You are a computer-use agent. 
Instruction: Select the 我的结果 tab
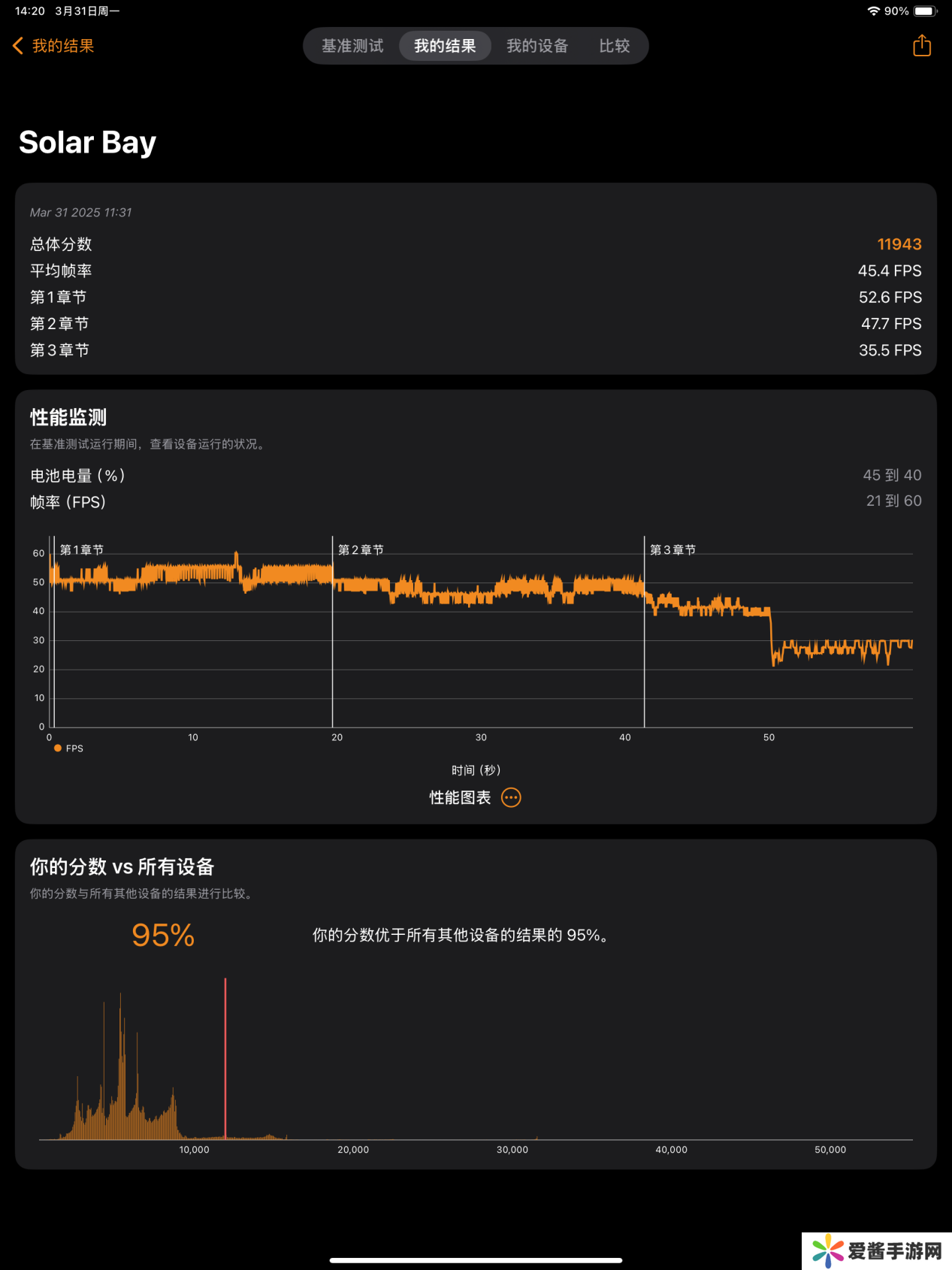click(445, 46)
